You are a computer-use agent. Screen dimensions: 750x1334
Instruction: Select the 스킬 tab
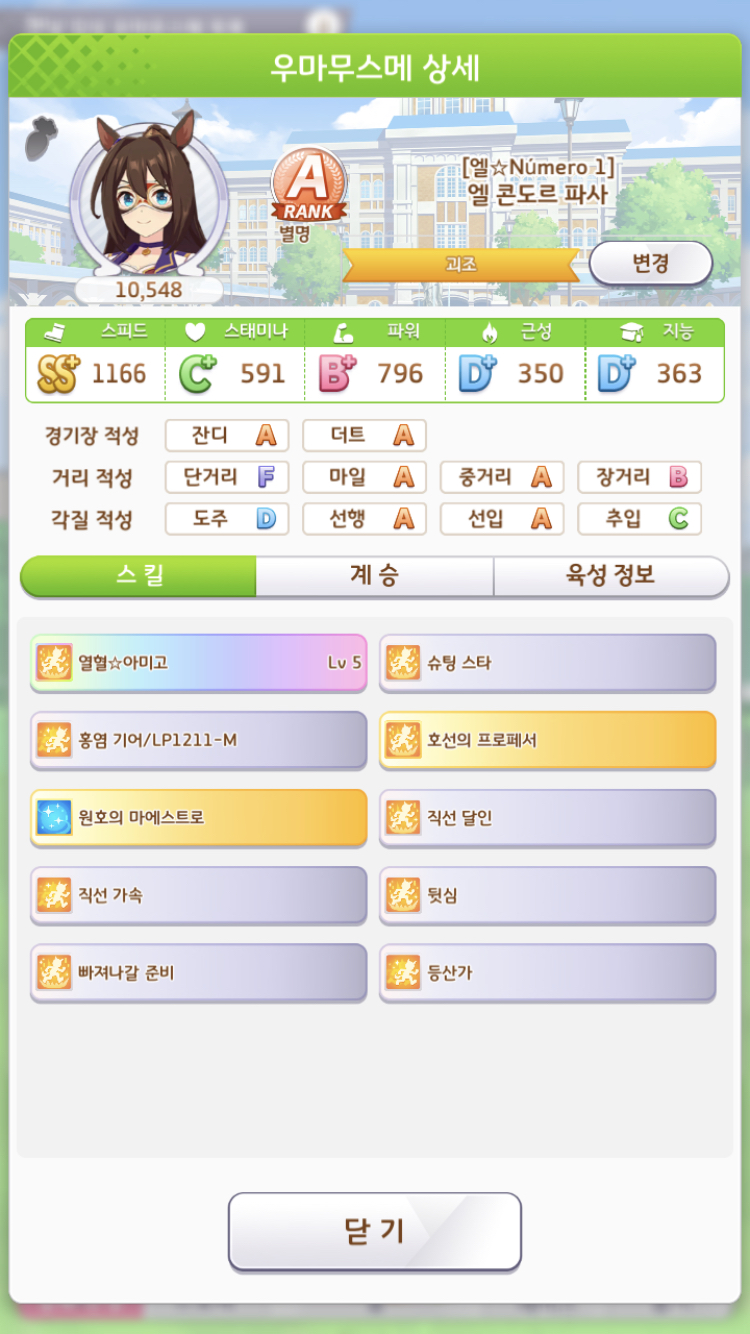(x=139, y=576)
